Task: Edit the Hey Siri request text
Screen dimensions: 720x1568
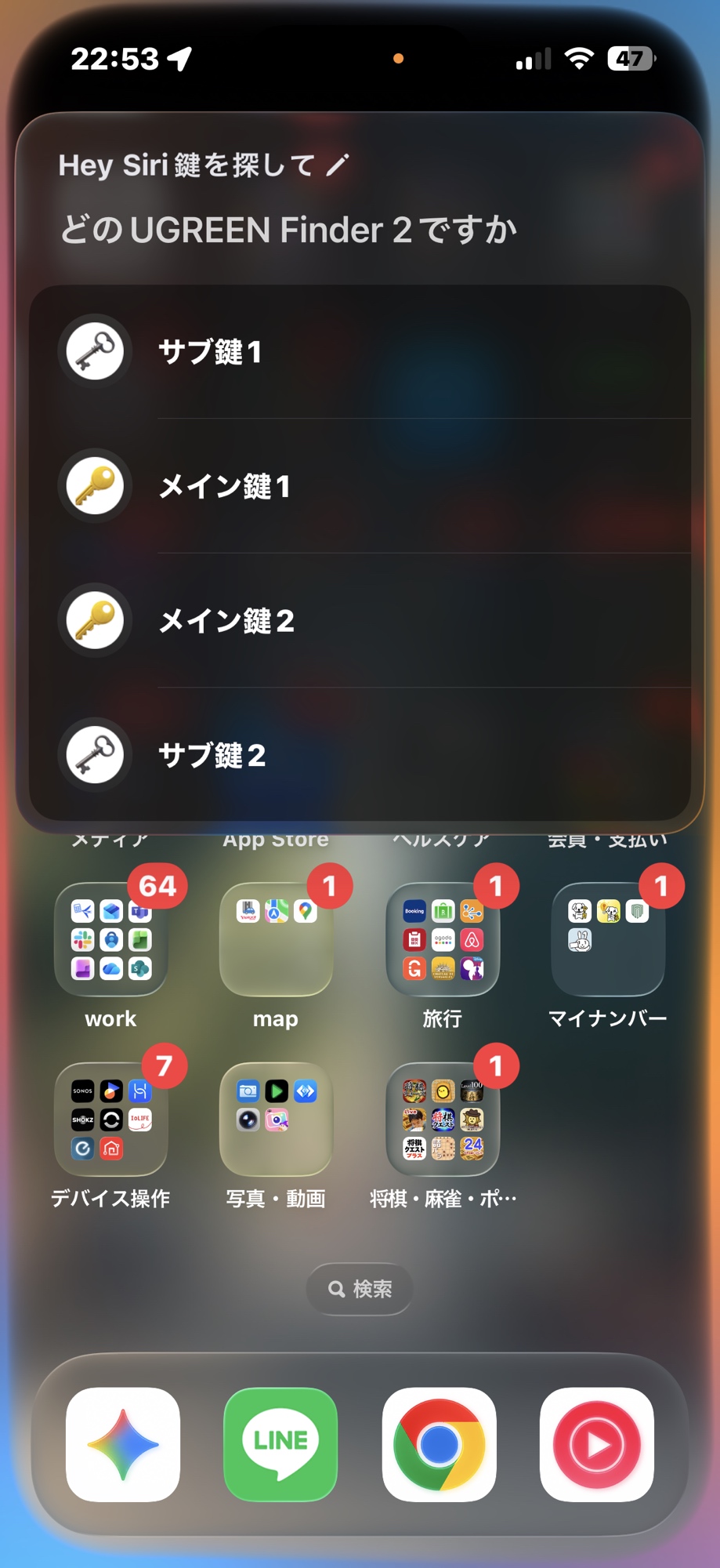Action: tap(338, 165)
